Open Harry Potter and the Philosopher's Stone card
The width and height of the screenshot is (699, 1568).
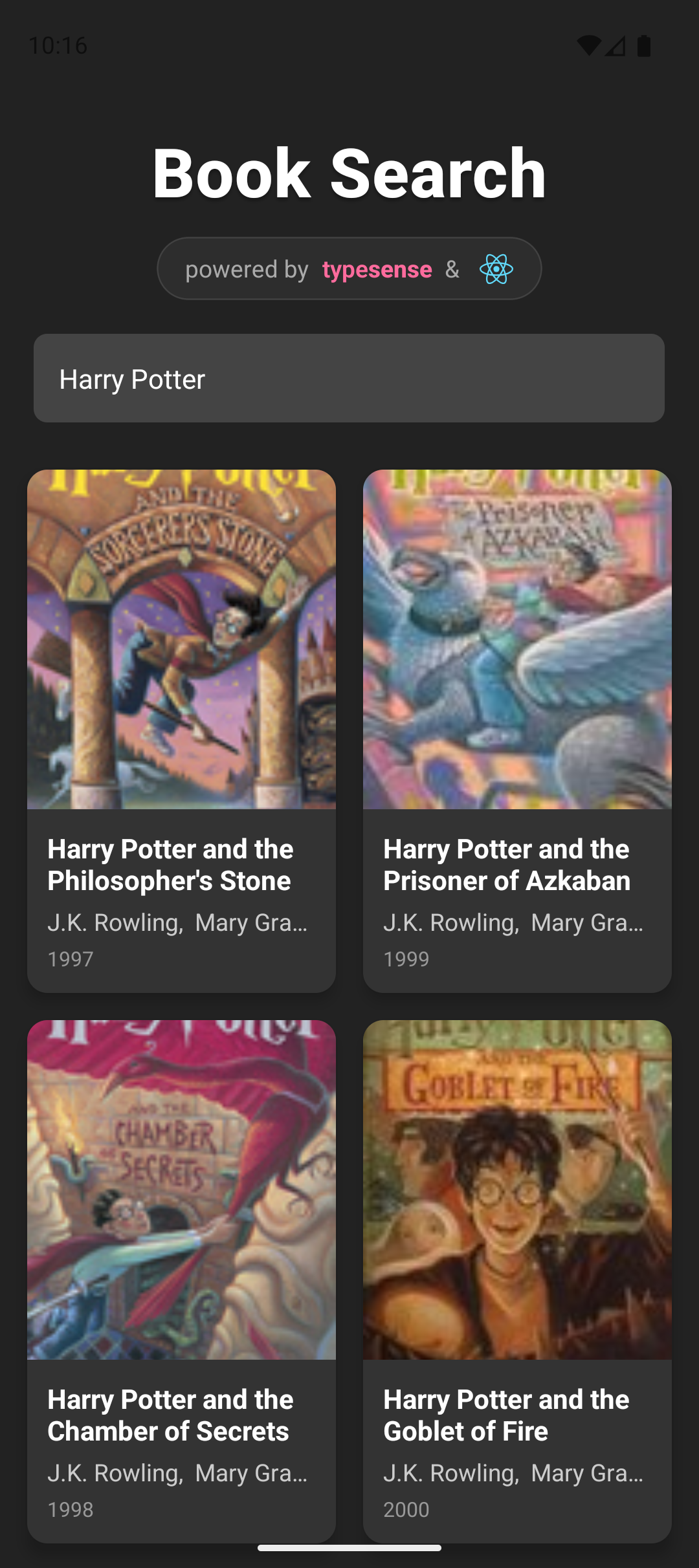(182, 730)
